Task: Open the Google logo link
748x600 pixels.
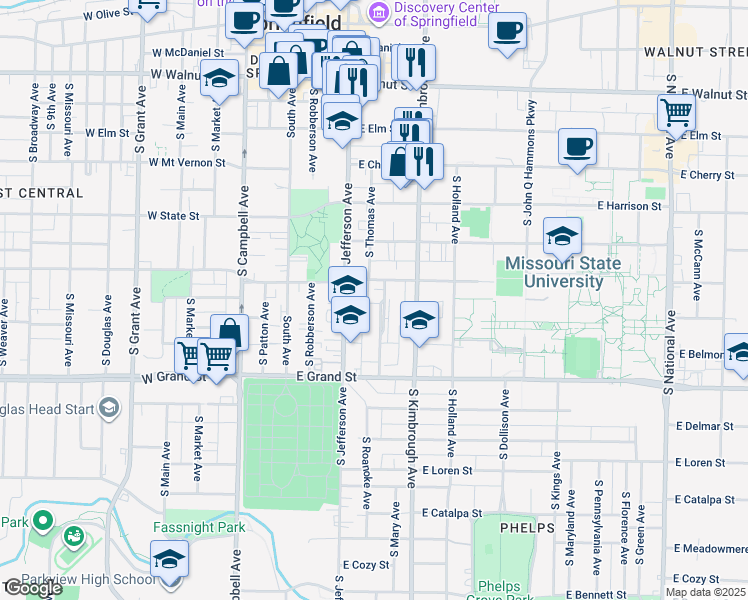Action: (x=33, y=588)
